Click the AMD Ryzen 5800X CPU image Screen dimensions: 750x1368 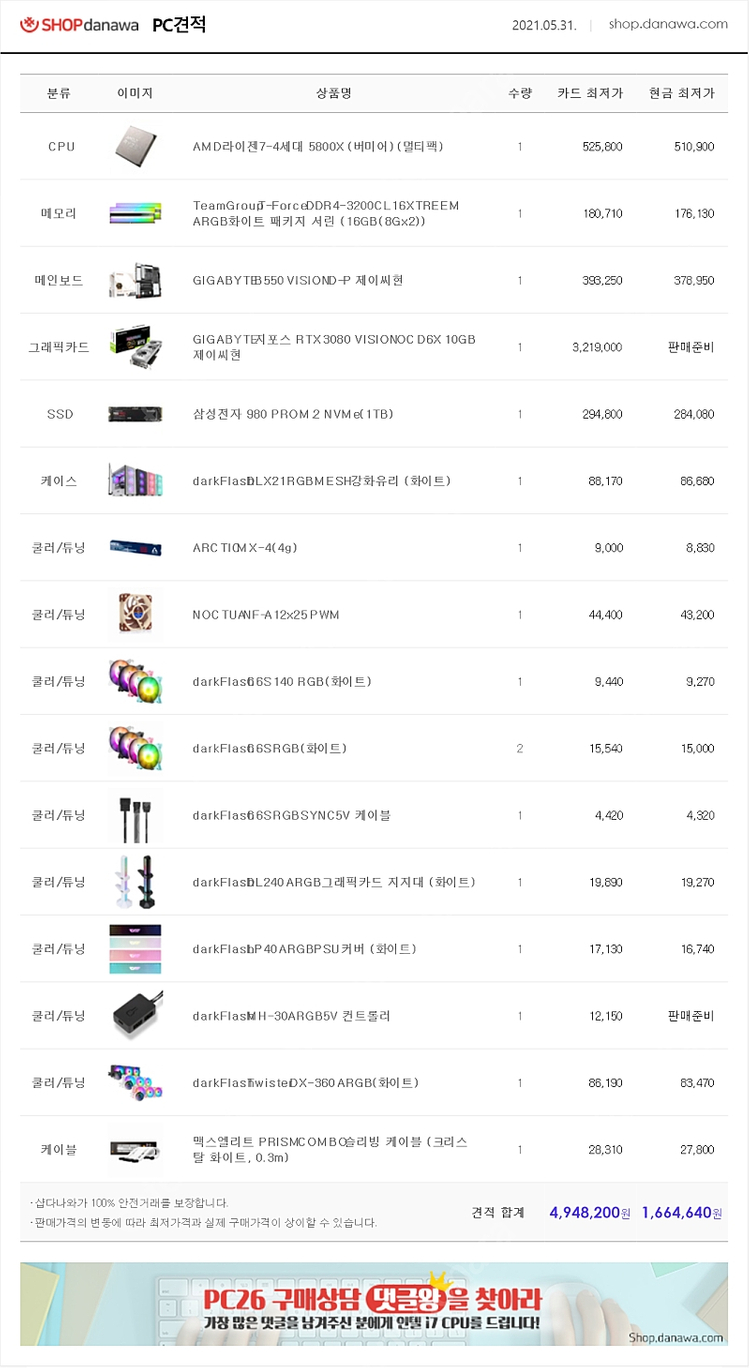[x=135, y=146]
